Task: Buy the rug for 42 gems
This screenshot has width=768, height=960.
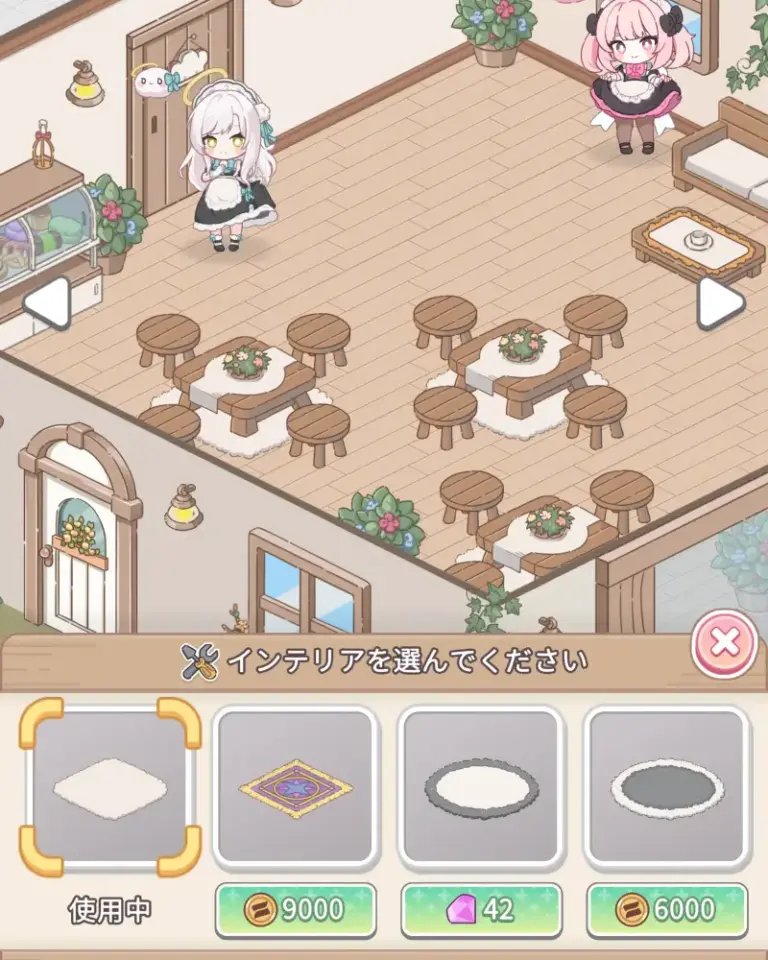Action: click(x=481, y=909)
